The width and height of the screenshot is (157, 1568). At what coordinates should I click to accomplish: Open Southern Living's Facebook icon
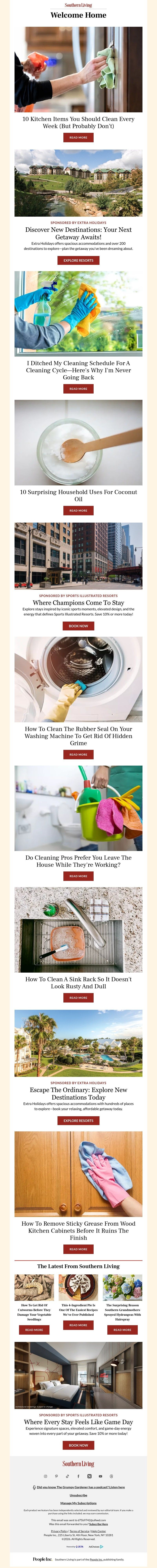click(x=78, y=1476)
